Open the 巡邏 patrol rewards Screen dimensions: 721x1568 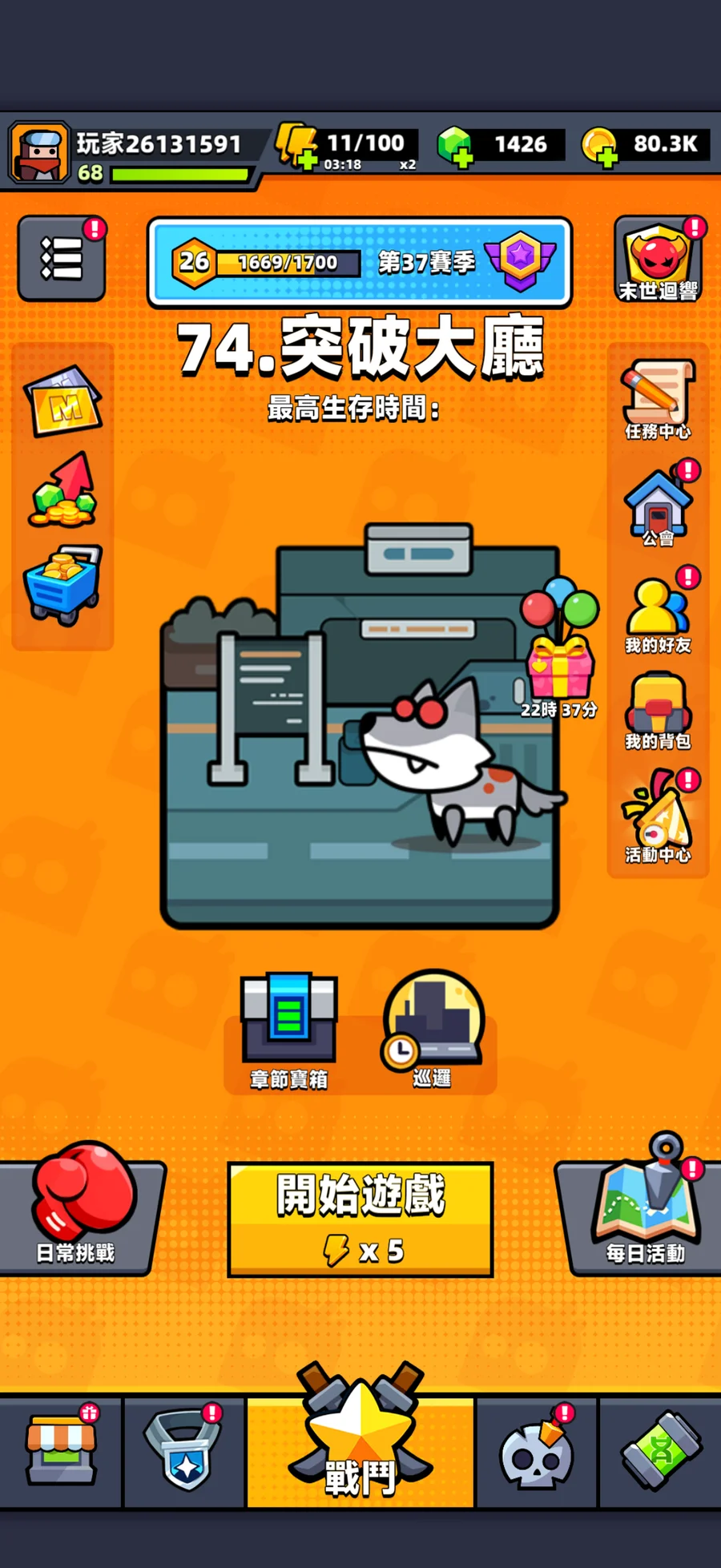433,1029
